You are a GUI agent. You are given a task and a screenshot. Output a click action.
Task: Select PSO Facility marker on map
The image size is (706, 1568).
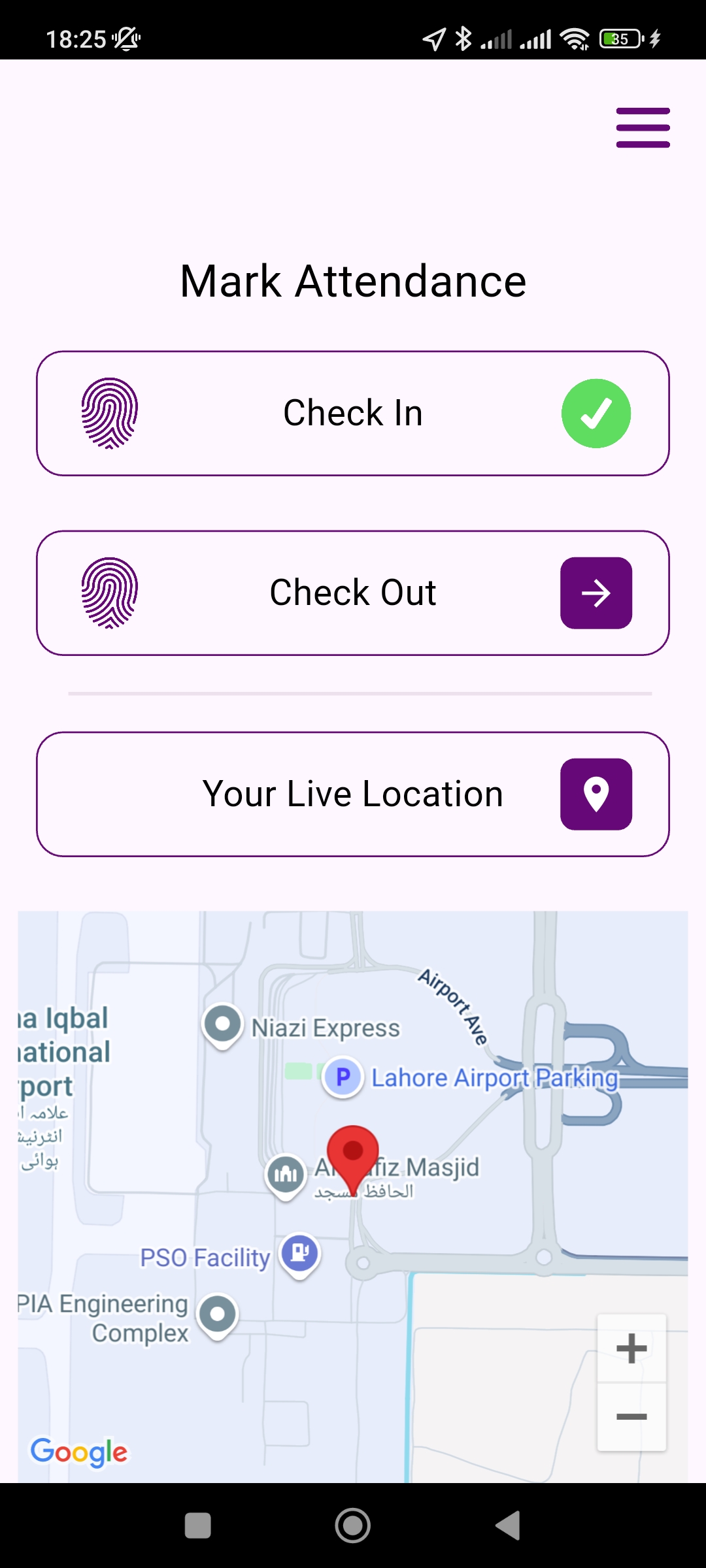click(x=300, y=1255)
